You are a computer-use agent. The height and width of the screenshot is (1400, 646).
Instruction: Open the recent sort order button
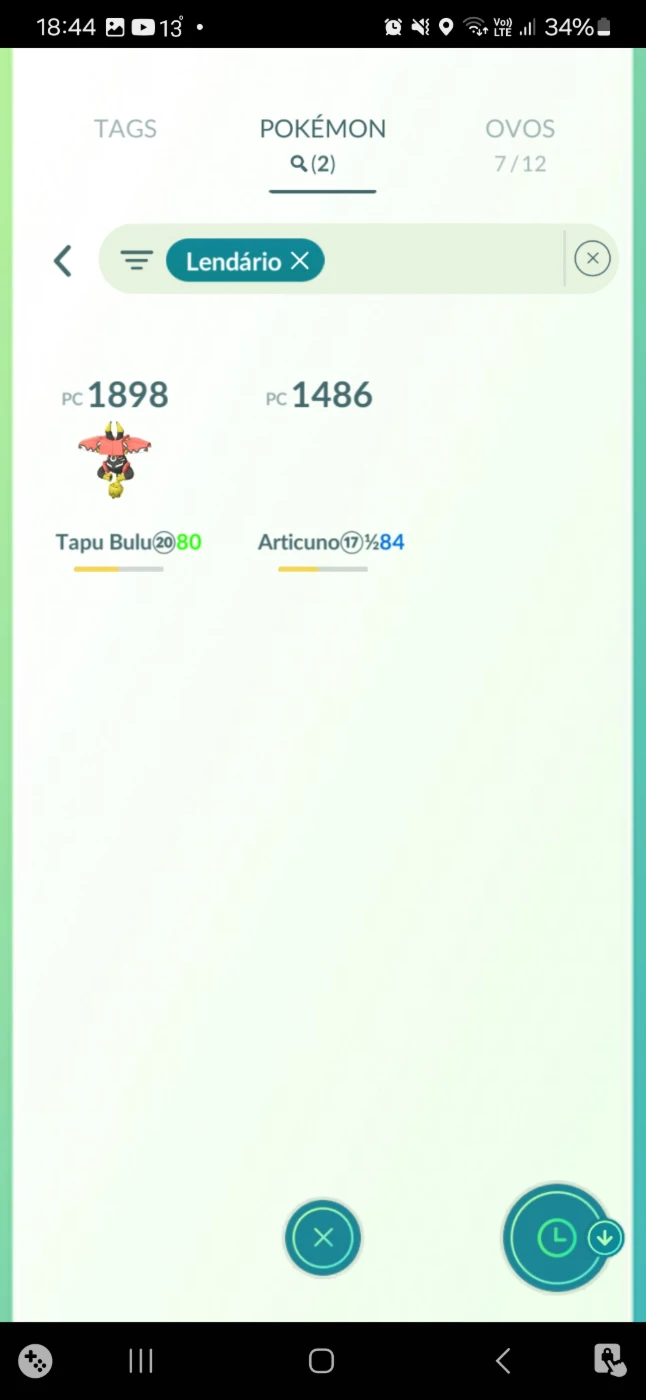click(x=558, y=1238)
